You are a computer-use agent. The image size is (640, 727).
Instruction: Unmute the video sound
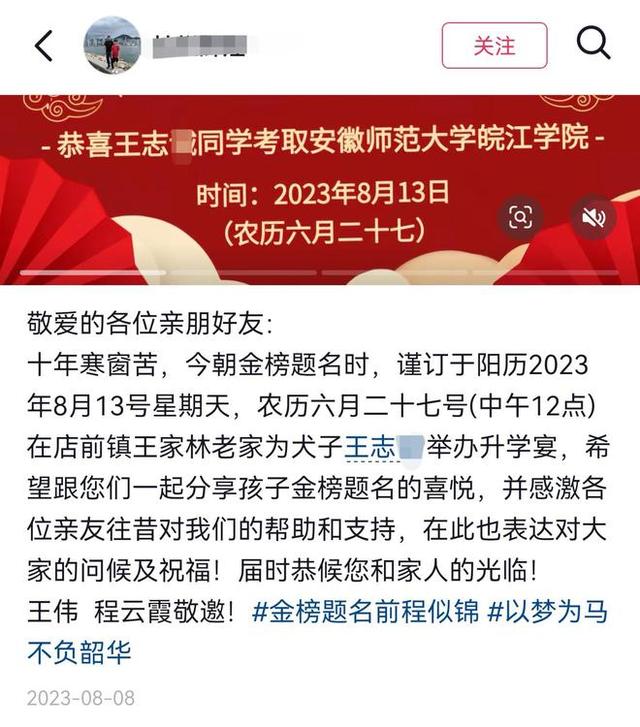tap(594, 217)
